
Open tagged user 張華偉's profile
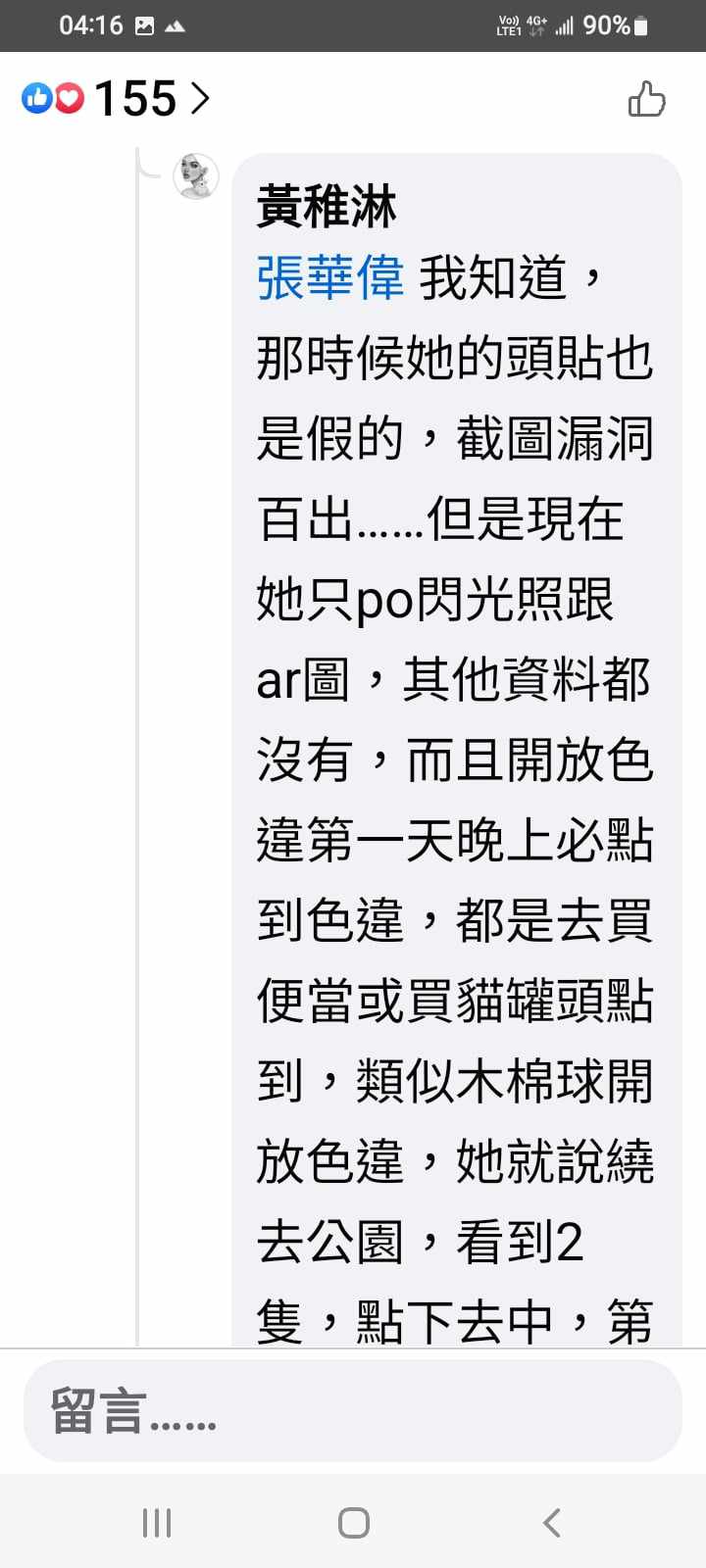coord(329,278)
